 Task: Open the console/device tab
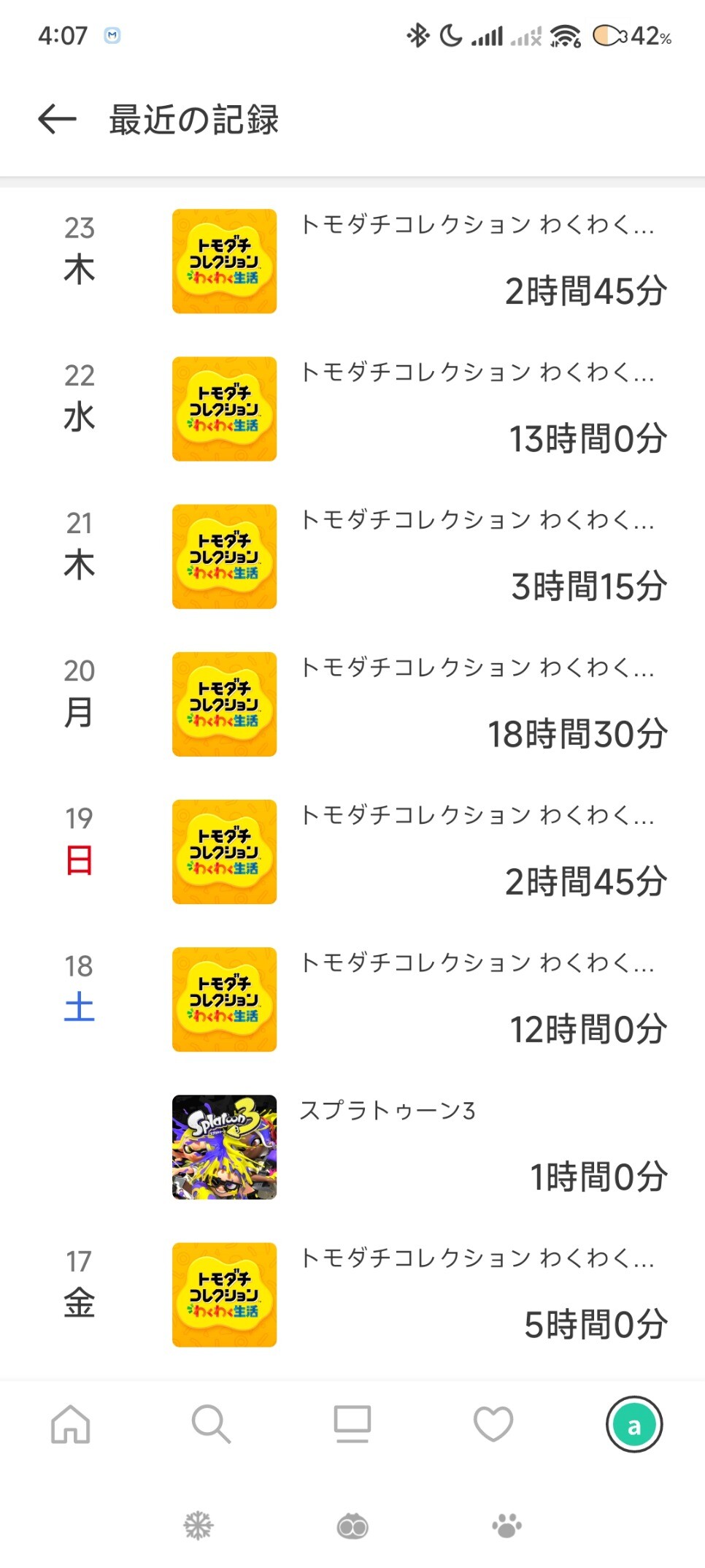352,1424
